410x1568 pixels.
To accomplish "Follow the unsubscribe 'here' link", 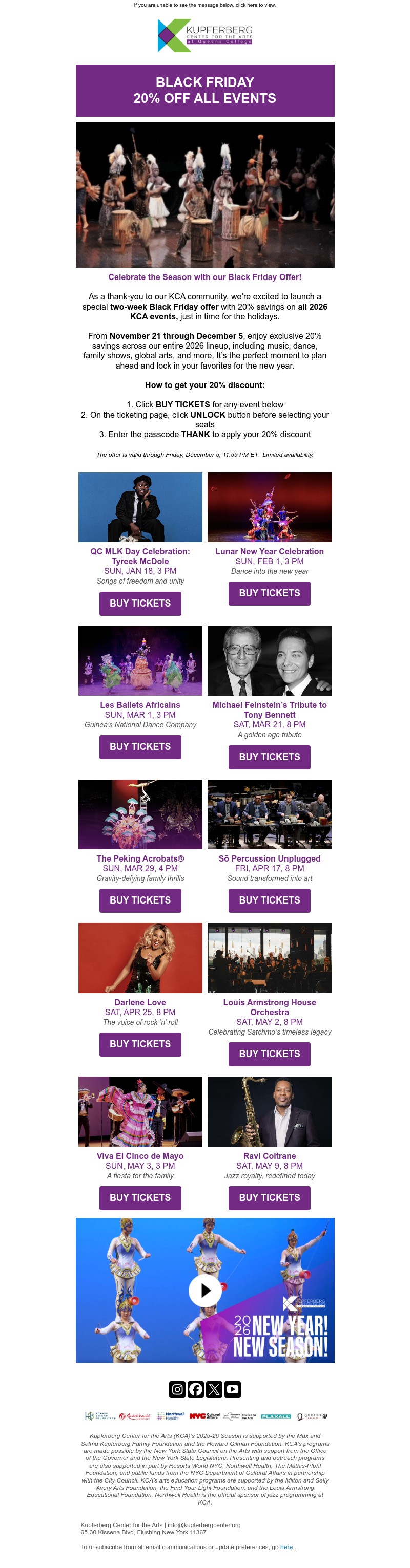I will point(286,1546).
